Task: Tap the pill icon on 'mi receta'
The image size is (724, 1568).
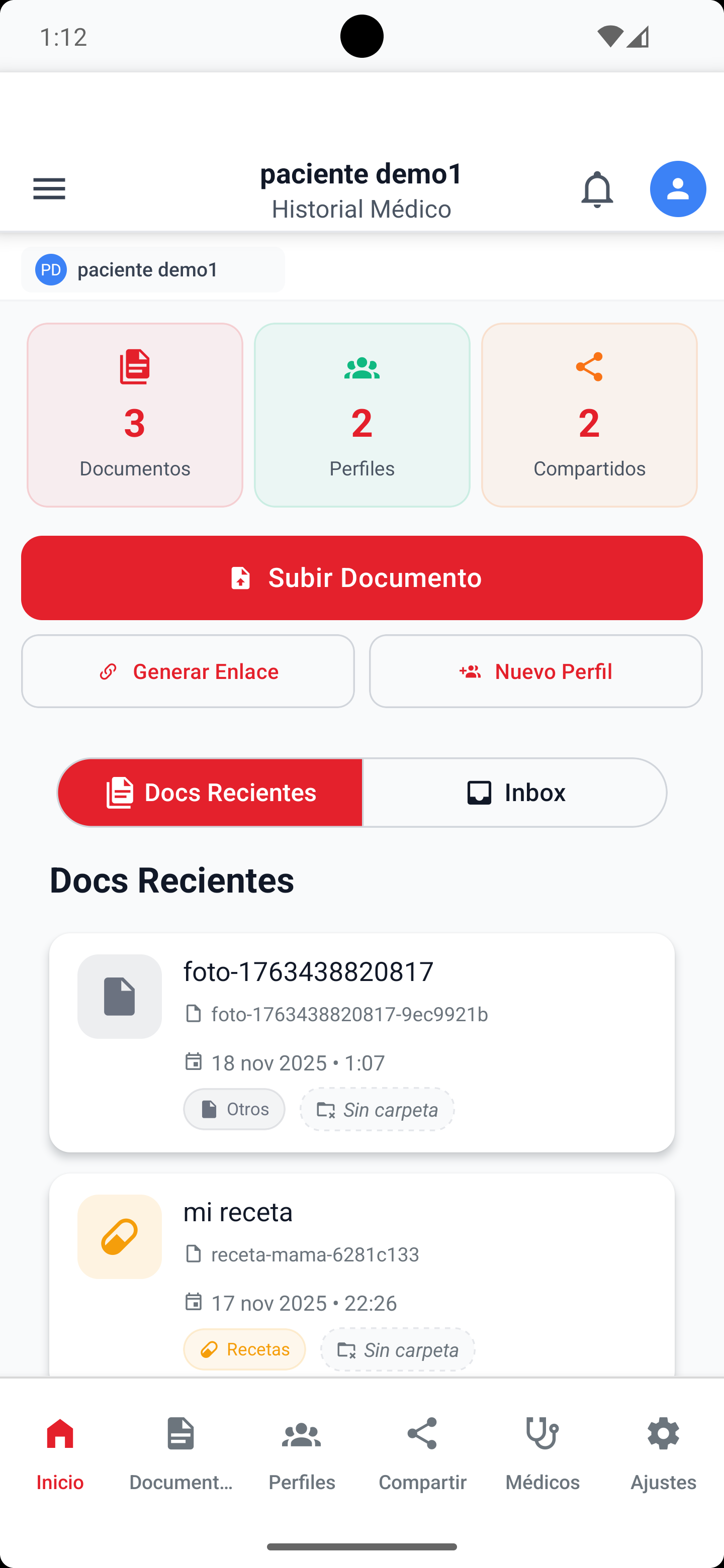Action: [x=119, y=1237]
